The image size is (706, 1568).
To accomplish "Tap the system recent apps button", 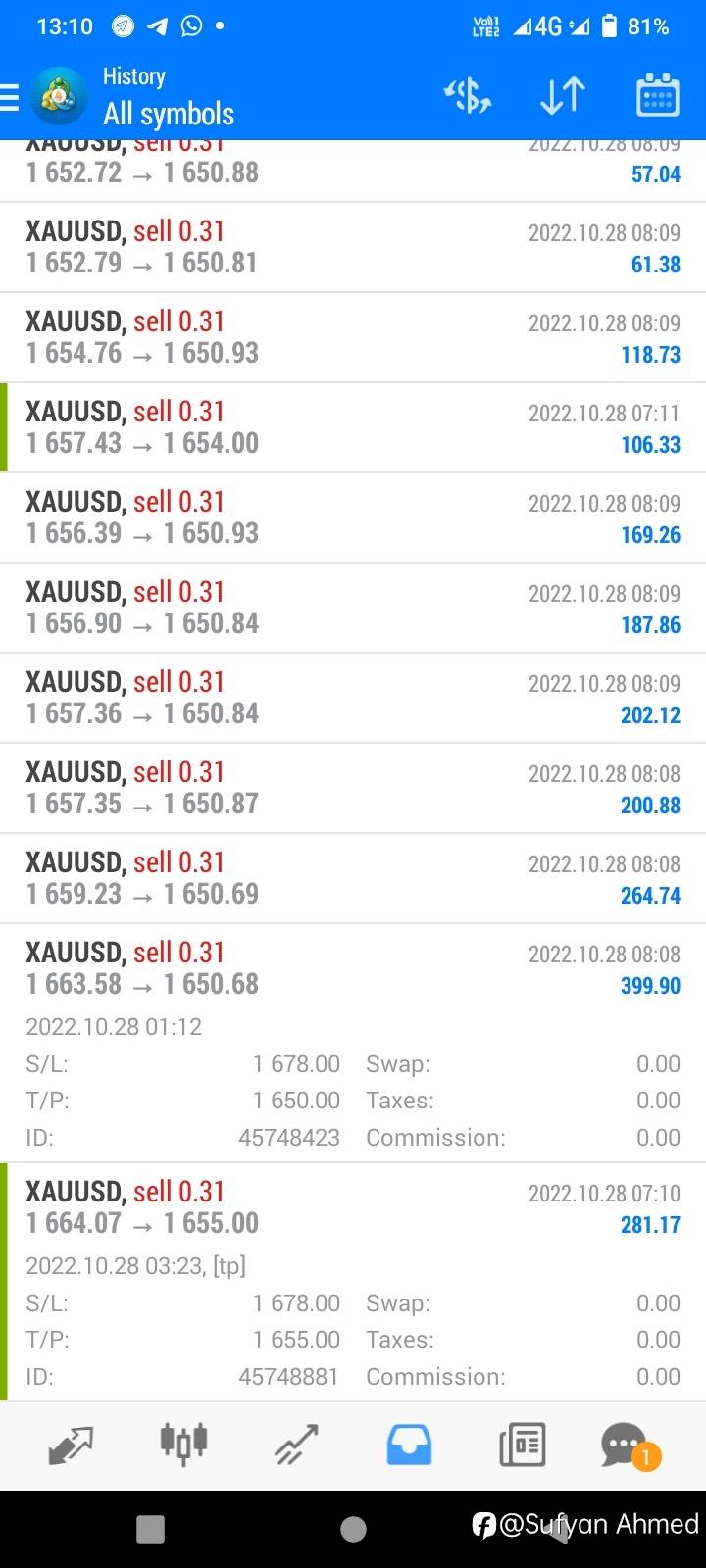I will click(x=150, y=1529).
